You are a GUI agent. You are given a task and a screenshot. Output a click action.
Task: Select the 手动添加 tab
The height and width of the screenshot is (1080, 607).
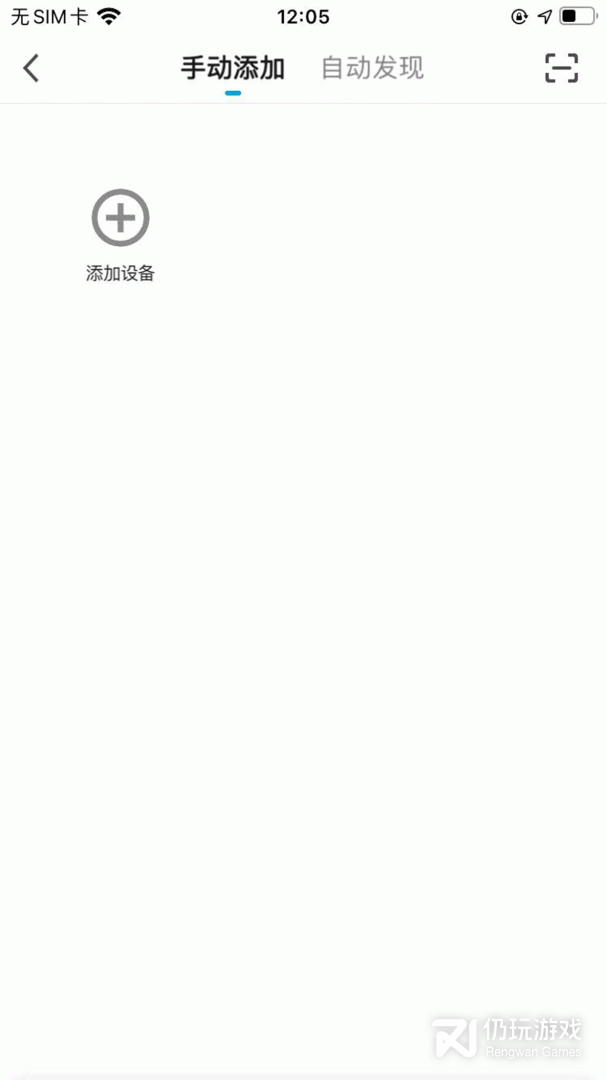(233, 68)
